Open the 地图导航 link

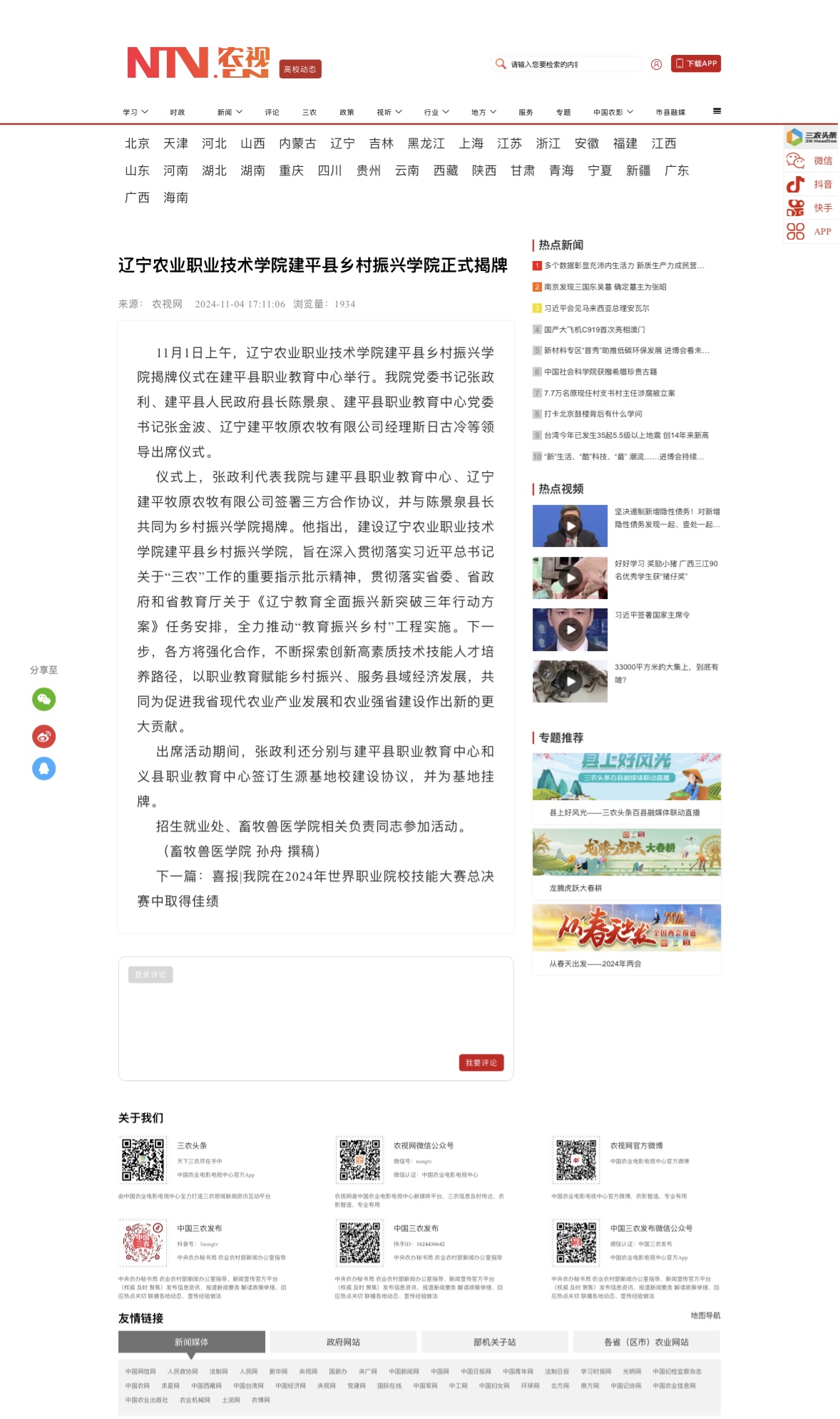point(705,1316)
